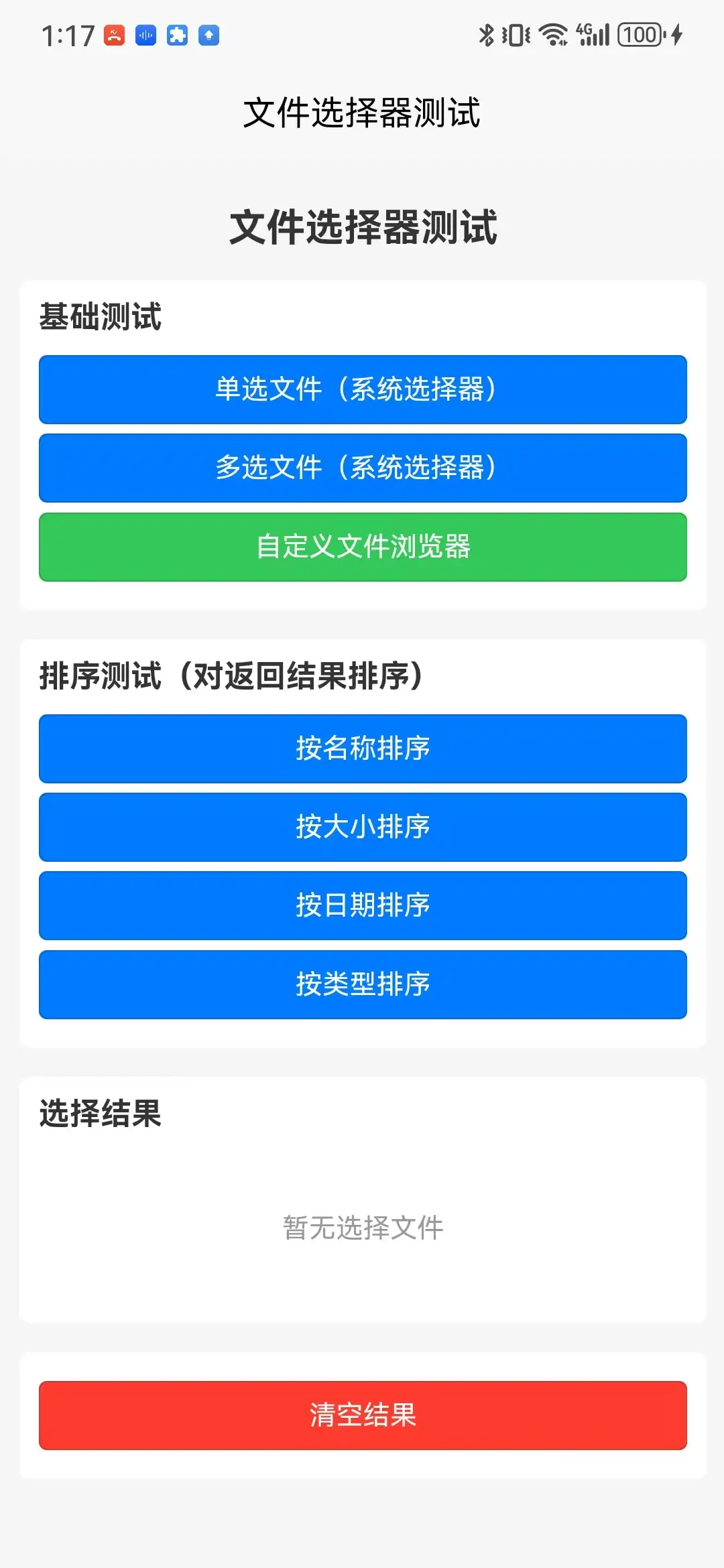
Task: Open the 自定义文件浏览器 button
Action: click(x=363, y=547)
